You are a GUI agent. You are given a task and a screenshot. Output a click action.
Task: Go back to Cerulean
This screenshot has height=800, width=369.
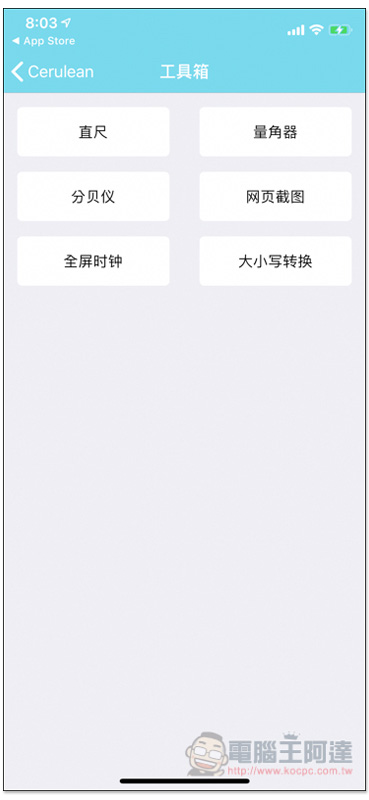[x=53, y=72]
